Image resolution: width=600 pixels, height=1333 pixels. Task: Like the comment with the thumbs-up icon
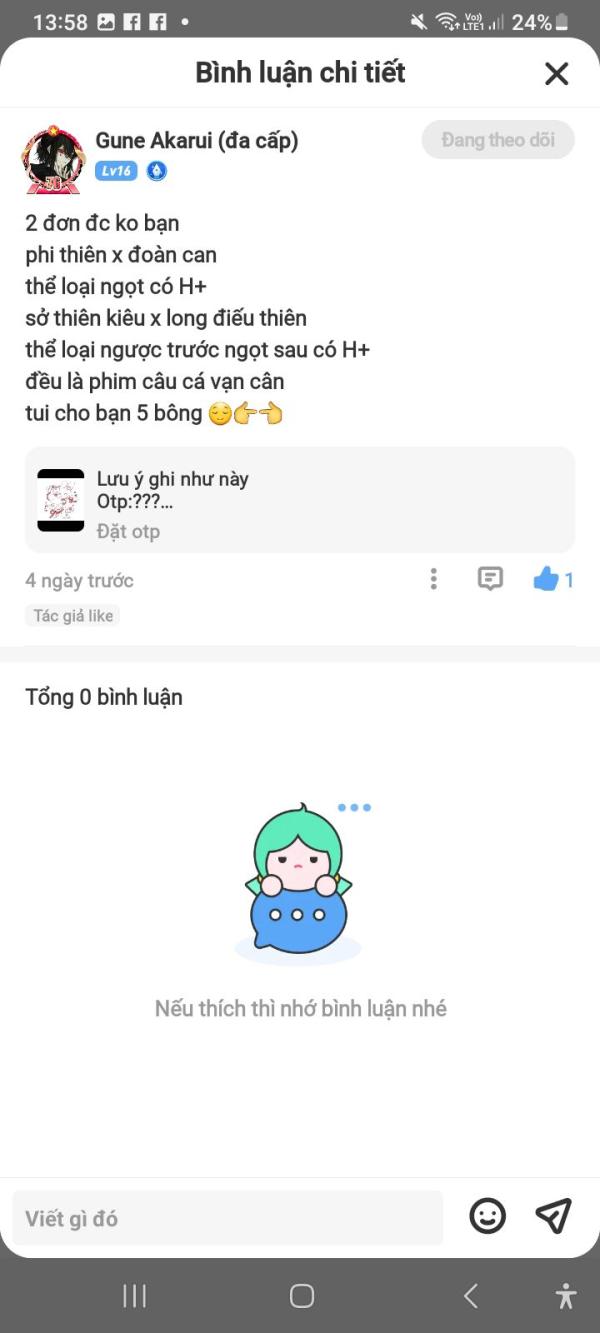point(546,579)
